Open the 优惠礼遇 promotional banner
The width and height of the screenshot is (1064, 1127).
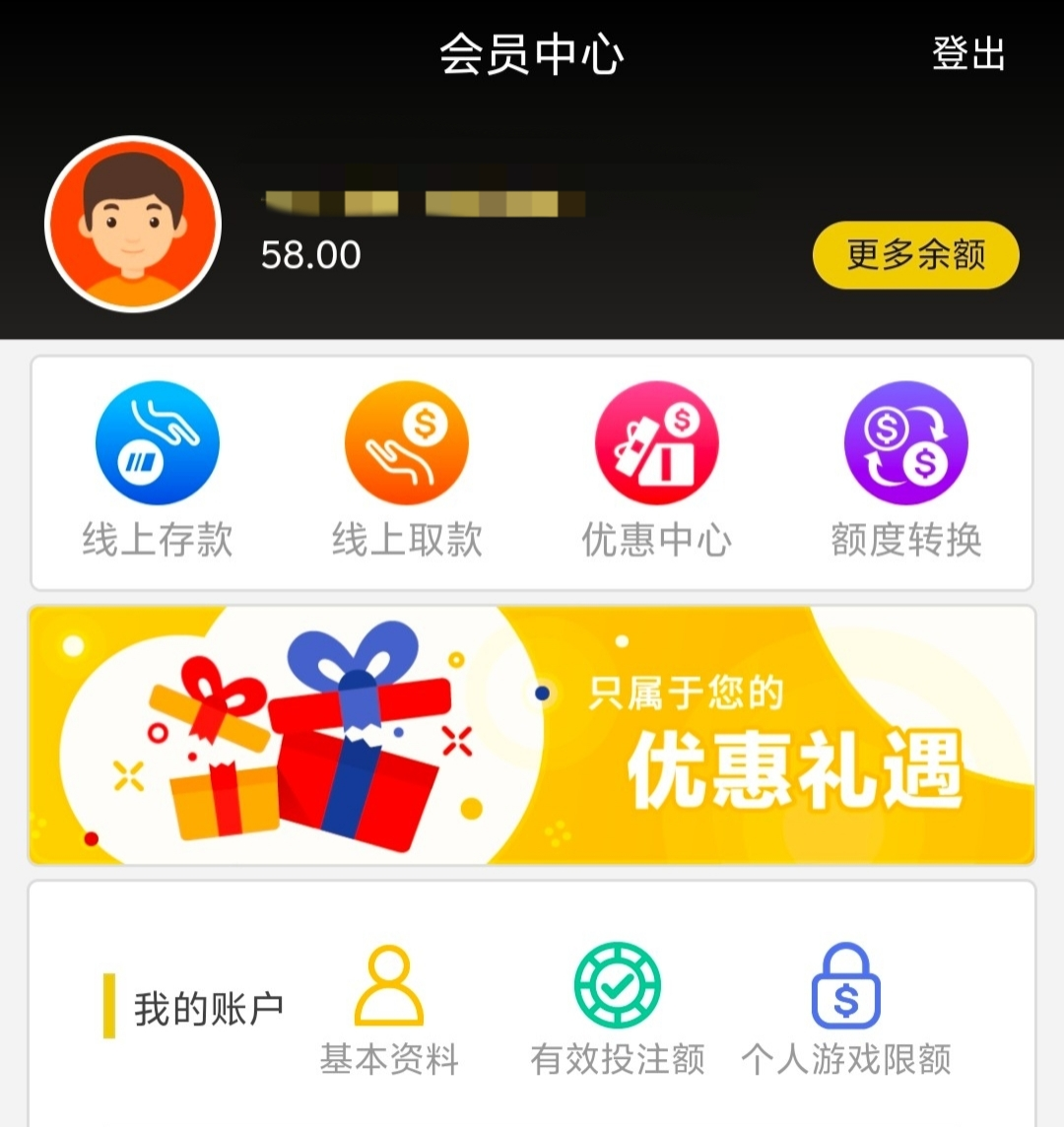(532, 733)
